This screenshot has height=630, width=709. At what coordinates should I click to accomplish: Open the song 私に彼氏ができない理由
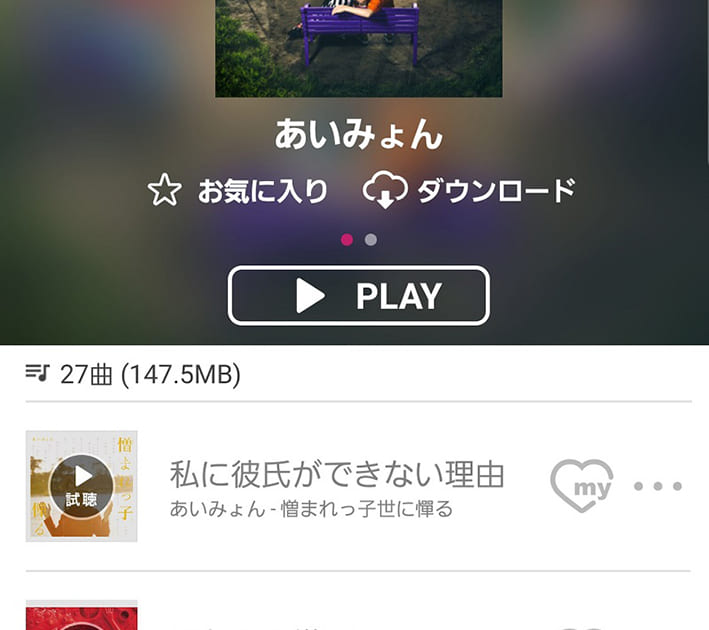tap(336, 474)
